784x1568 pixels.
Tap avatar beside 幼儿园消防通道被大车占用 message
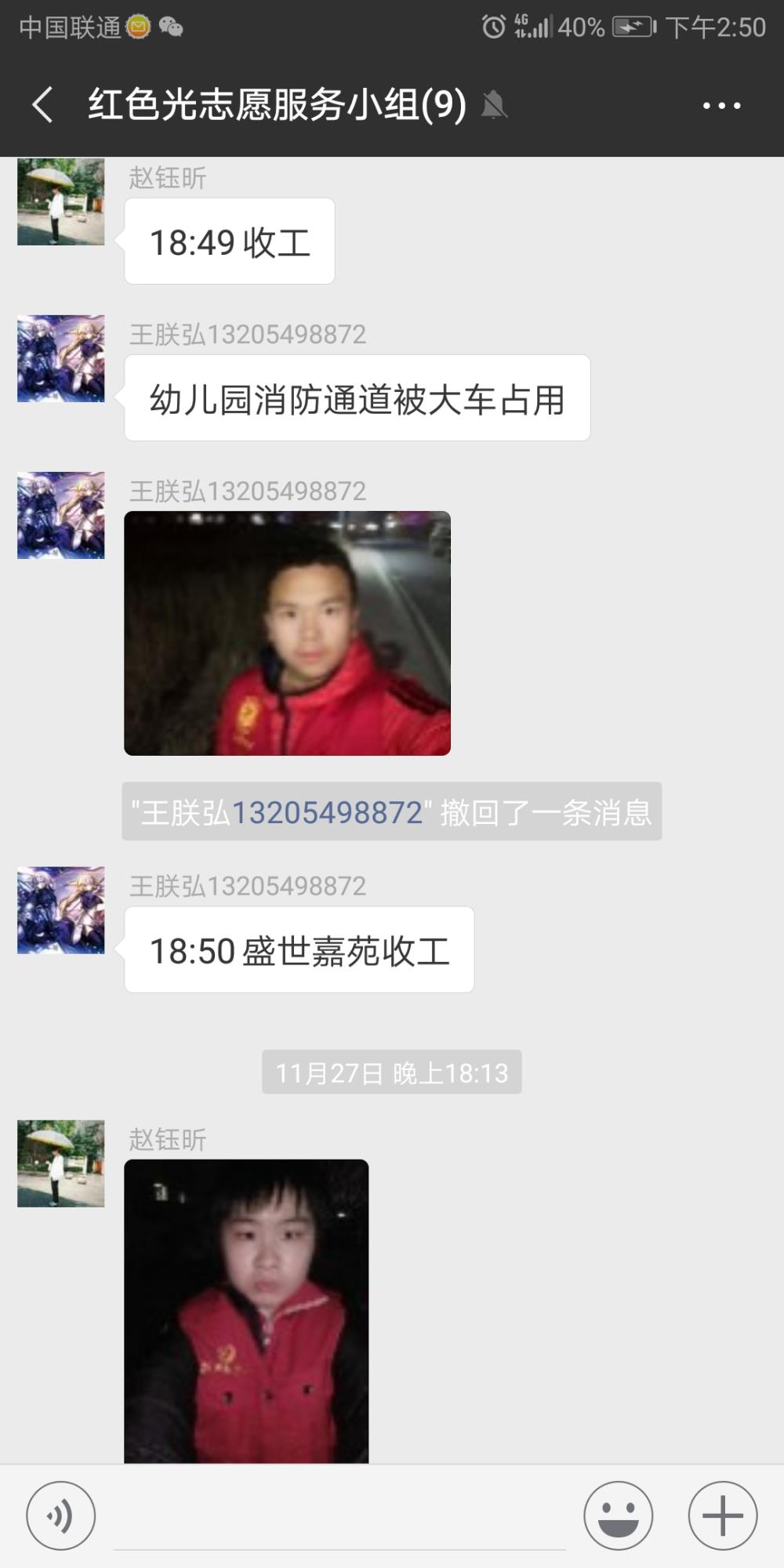pos(61,358)
